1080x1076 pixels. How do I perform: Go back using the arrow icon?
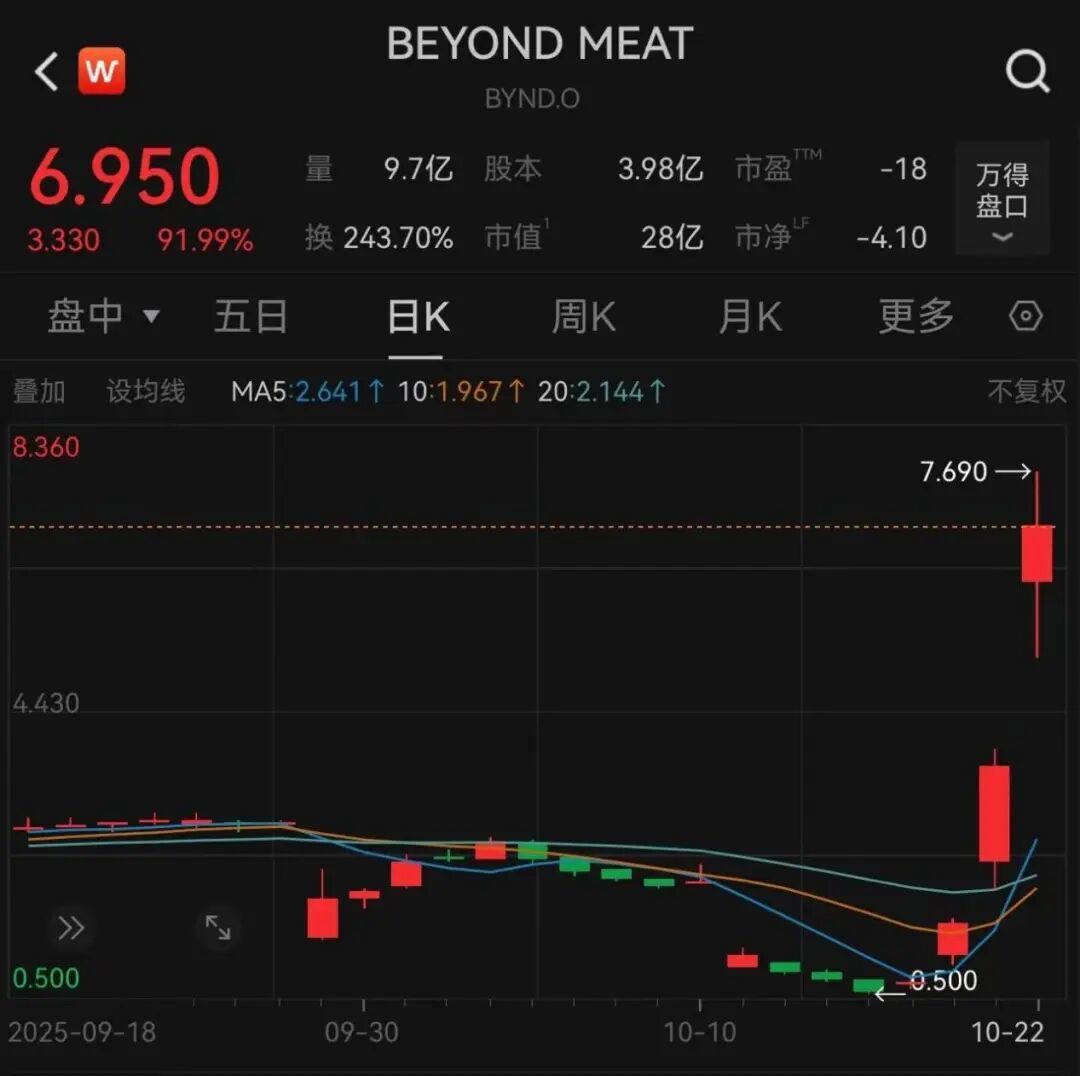(46, 72)
